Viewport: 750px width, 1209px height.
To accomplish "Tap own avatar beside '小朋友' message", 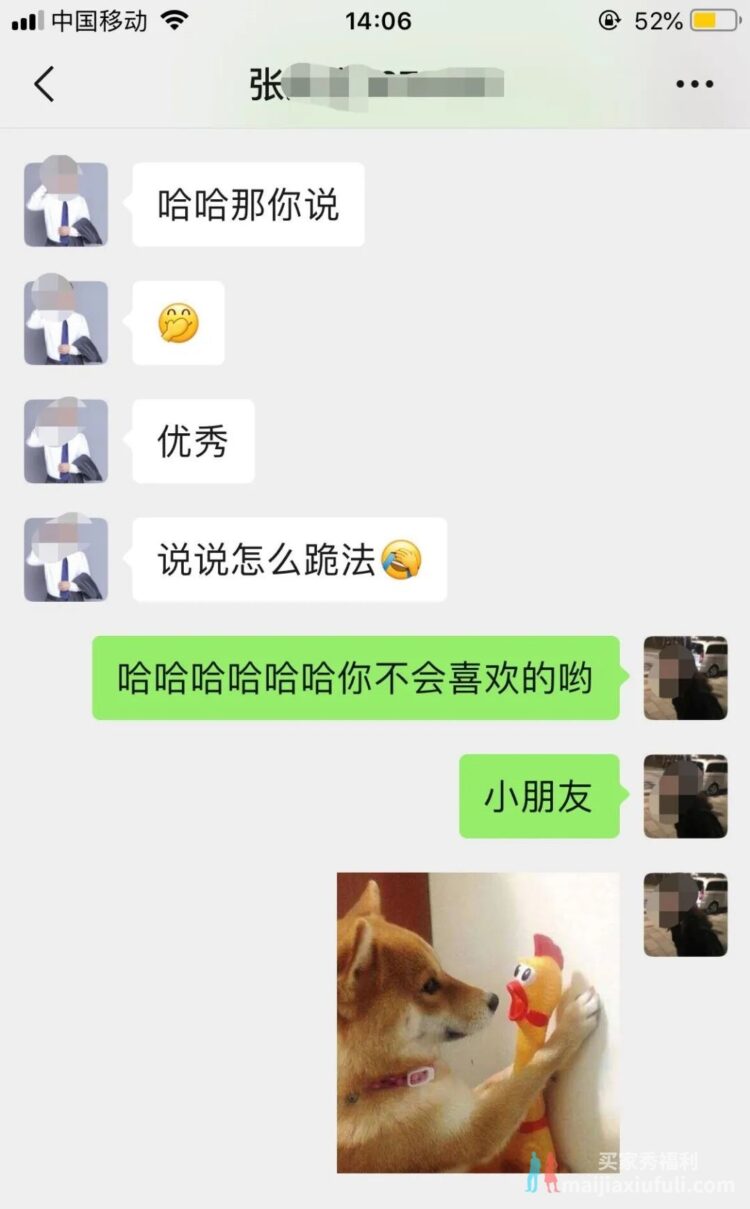I will tap(685, 796).
